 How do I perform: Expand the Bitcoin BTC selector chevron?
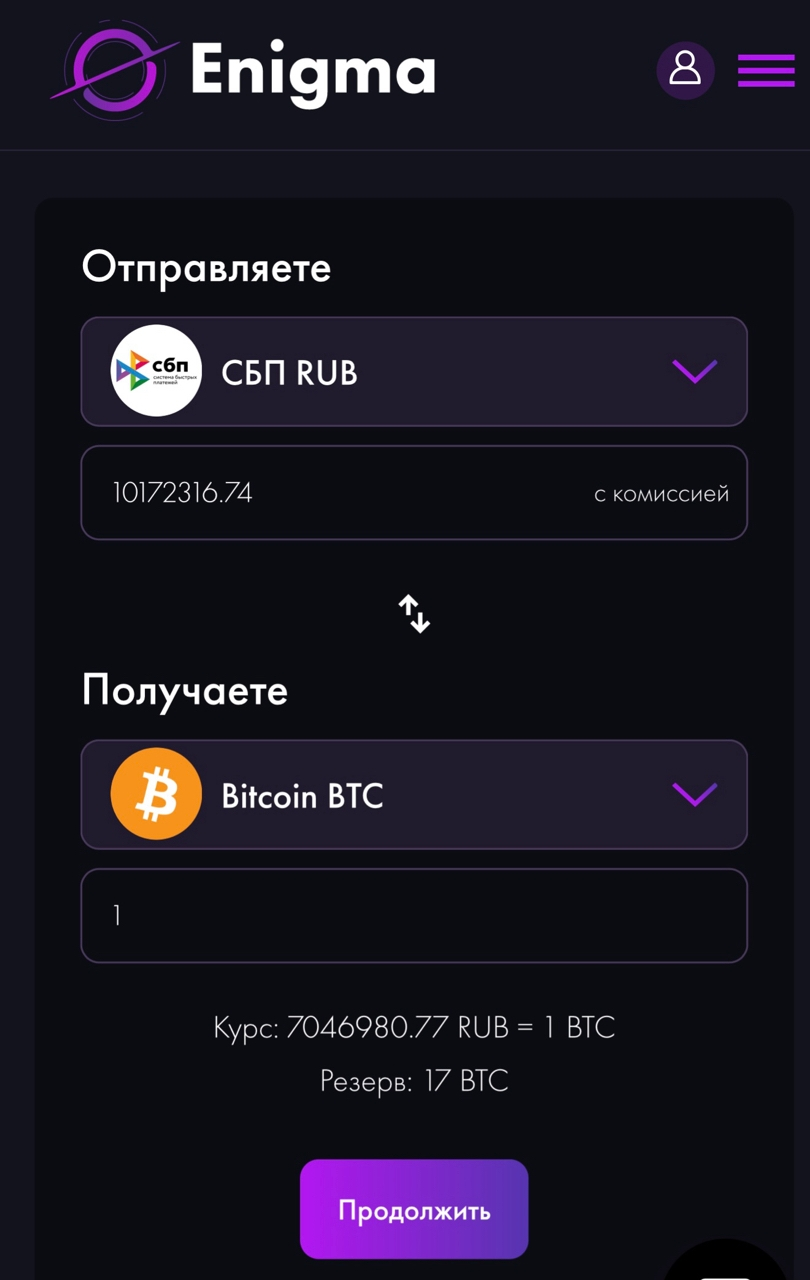click(x=694, y=795)
